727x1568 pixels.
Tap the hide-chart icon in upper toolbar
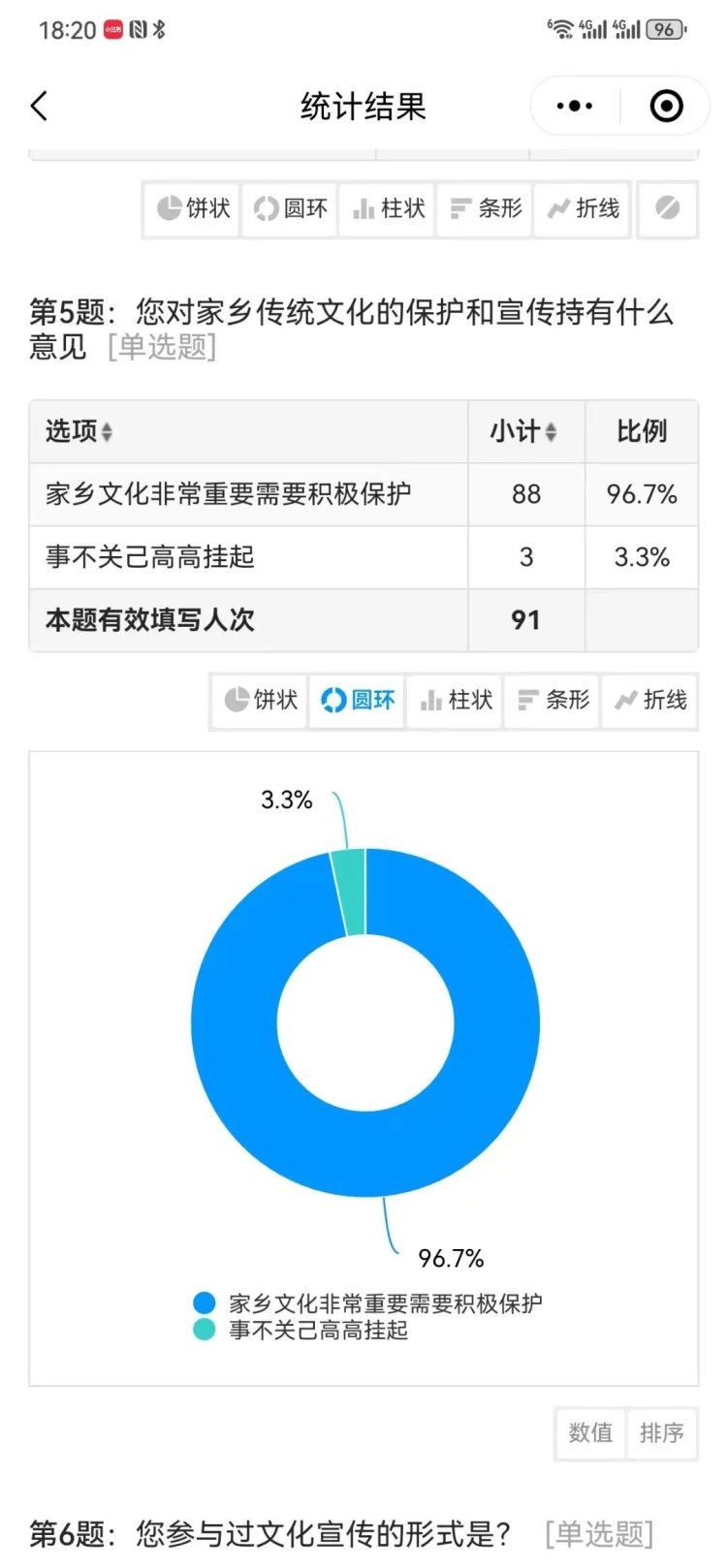click(667, 208)
